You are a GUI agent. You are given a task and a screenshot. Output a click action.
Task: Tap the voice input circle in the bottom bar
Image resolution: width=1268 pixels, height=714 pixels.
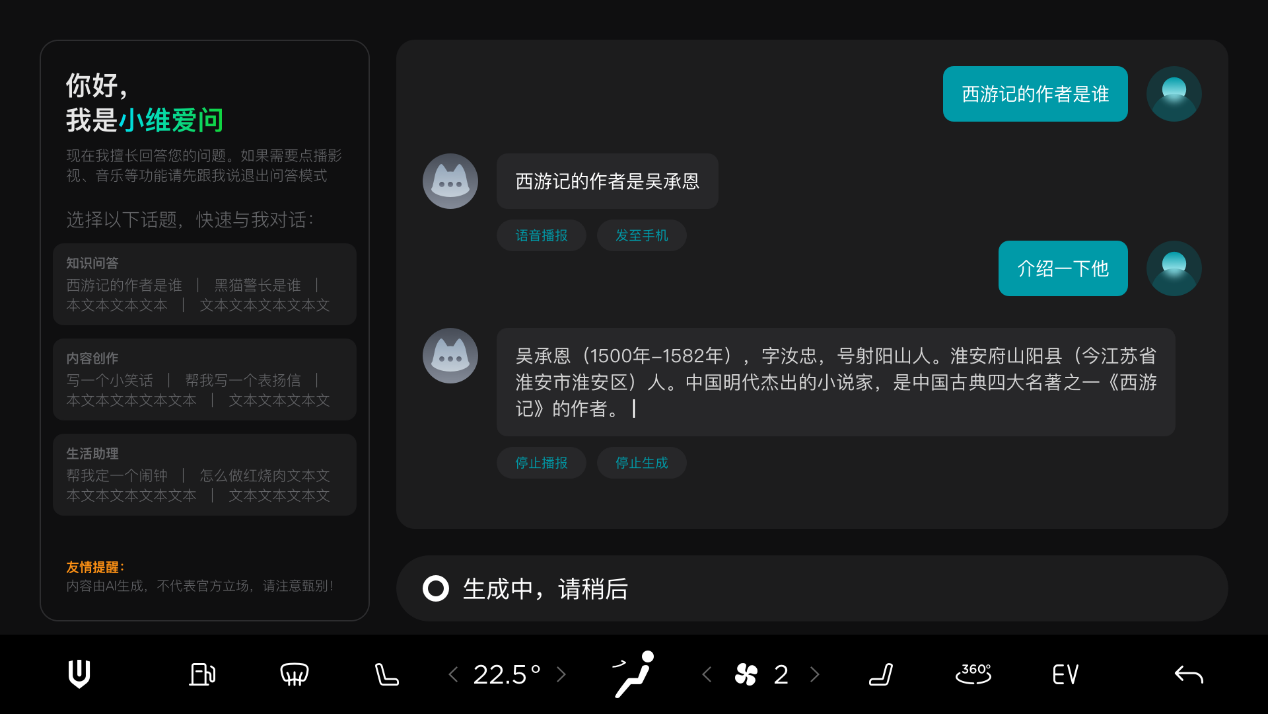(x=435, y=589)
